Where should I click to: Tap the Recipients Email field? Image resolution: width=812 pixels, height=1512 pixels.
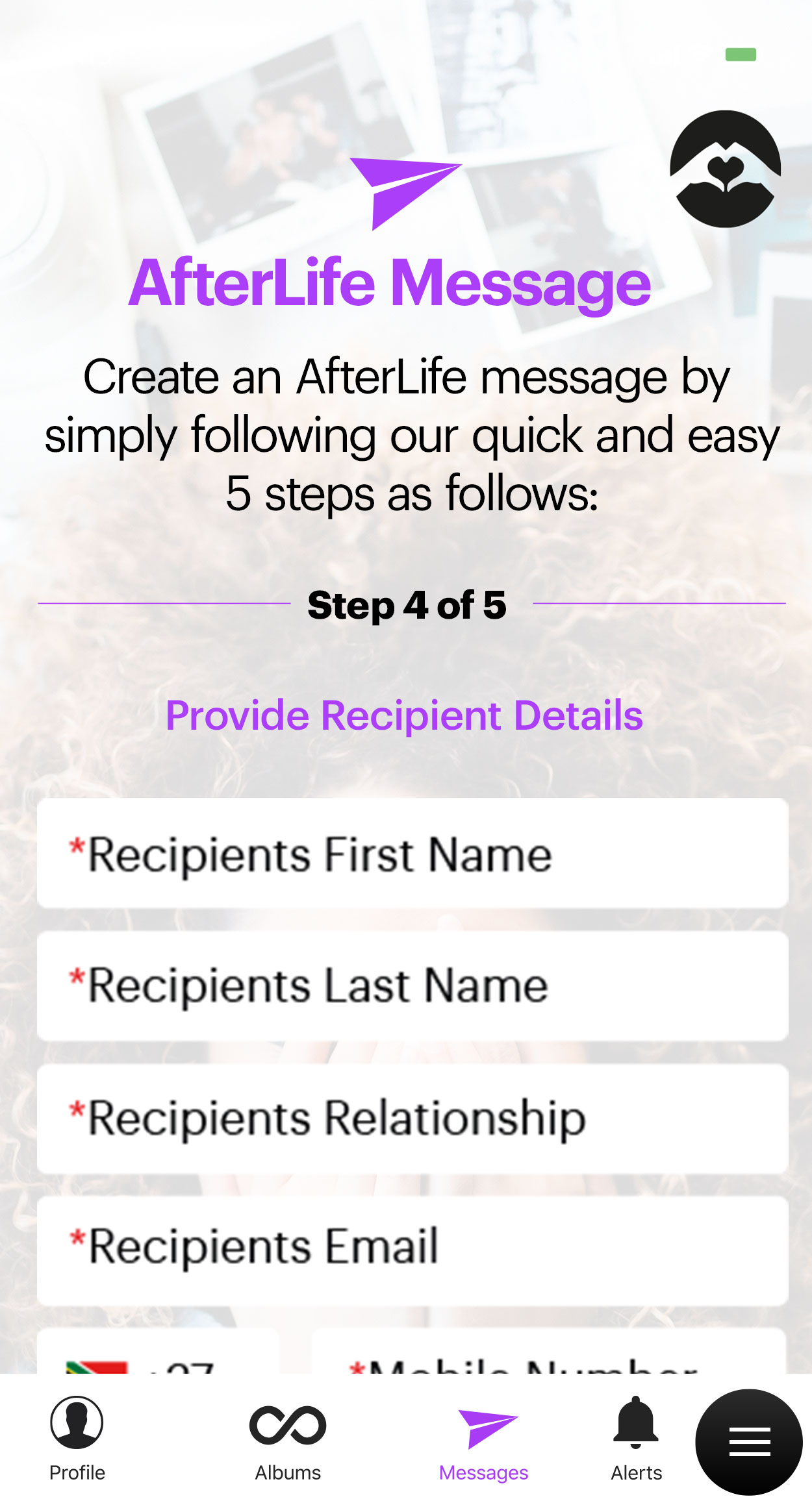[412, 1251]
